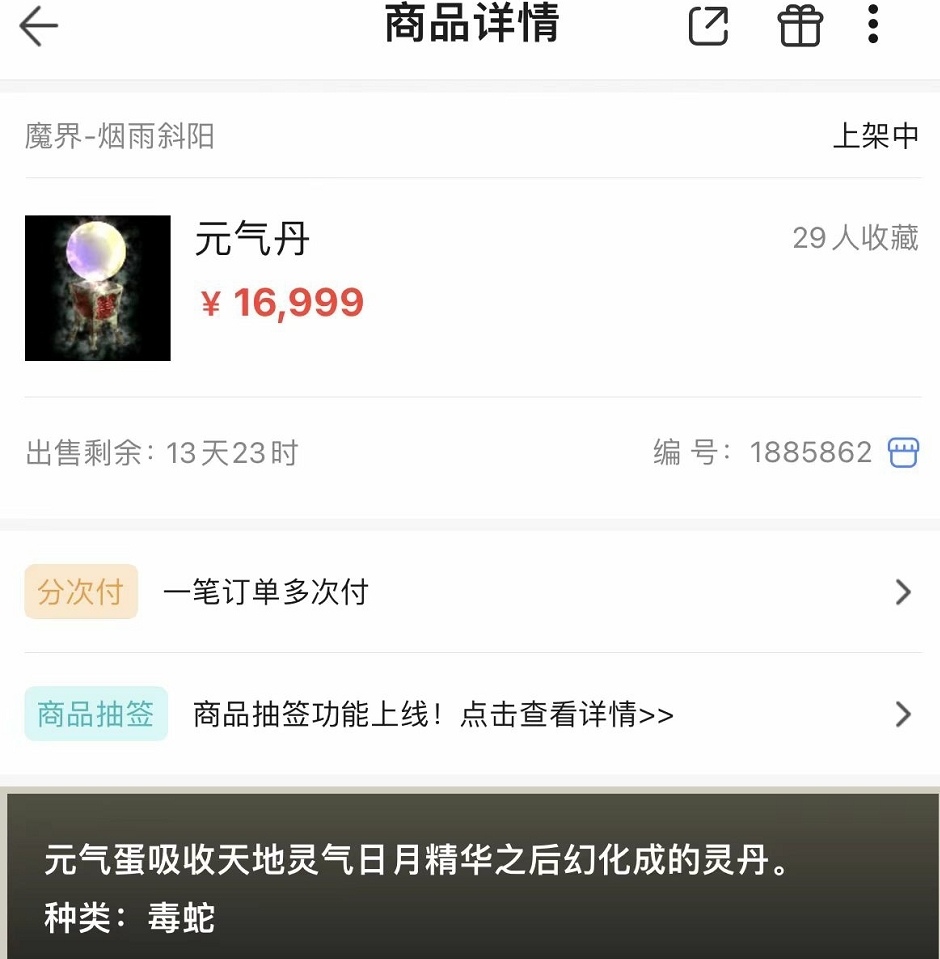This screenshot has height=959, width=940.
Task: Open the seller shop icon beside 编号
Action: [902, 453]
